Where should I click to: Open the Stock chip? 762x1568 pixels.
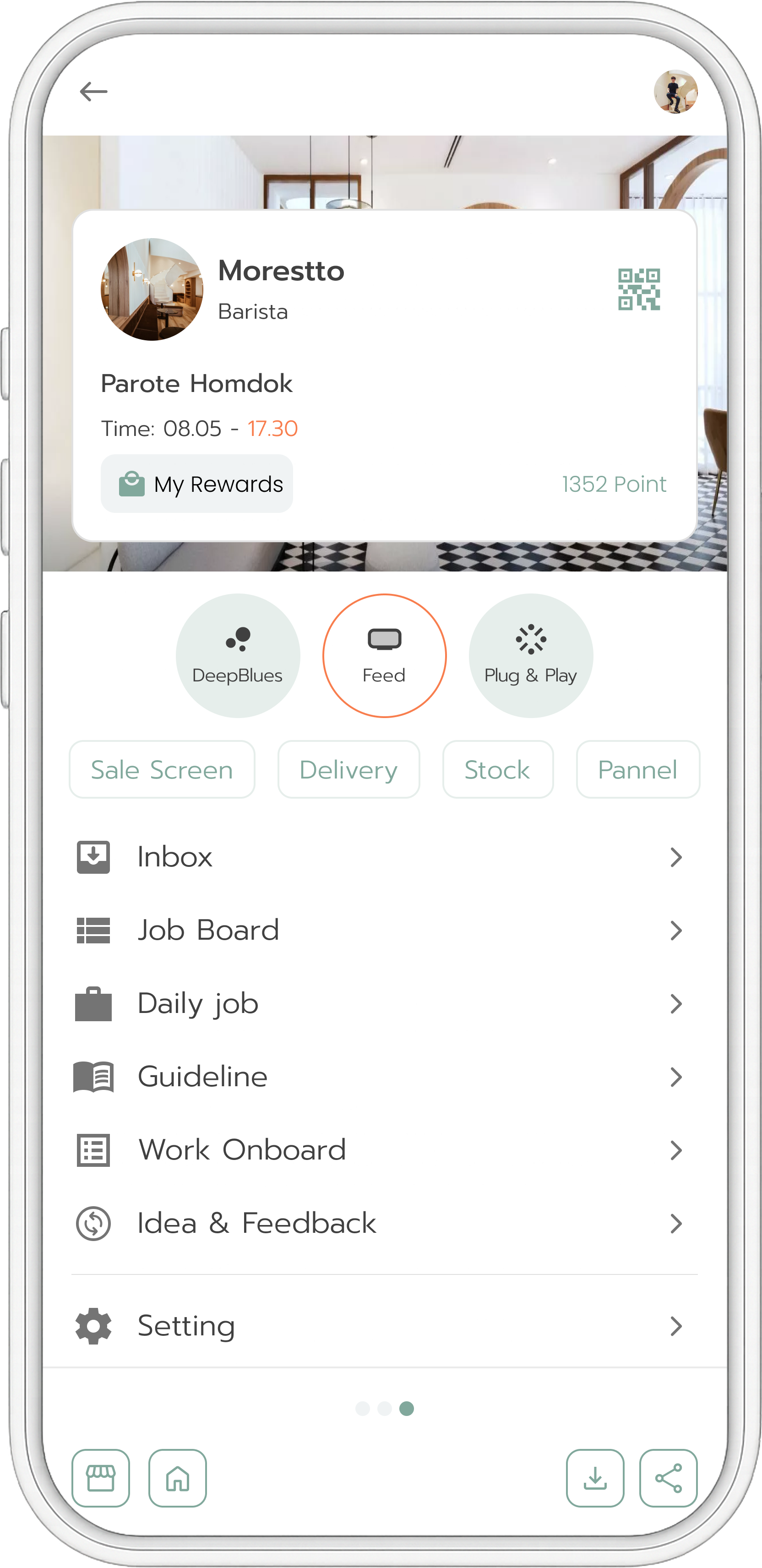tap(497, 769)
